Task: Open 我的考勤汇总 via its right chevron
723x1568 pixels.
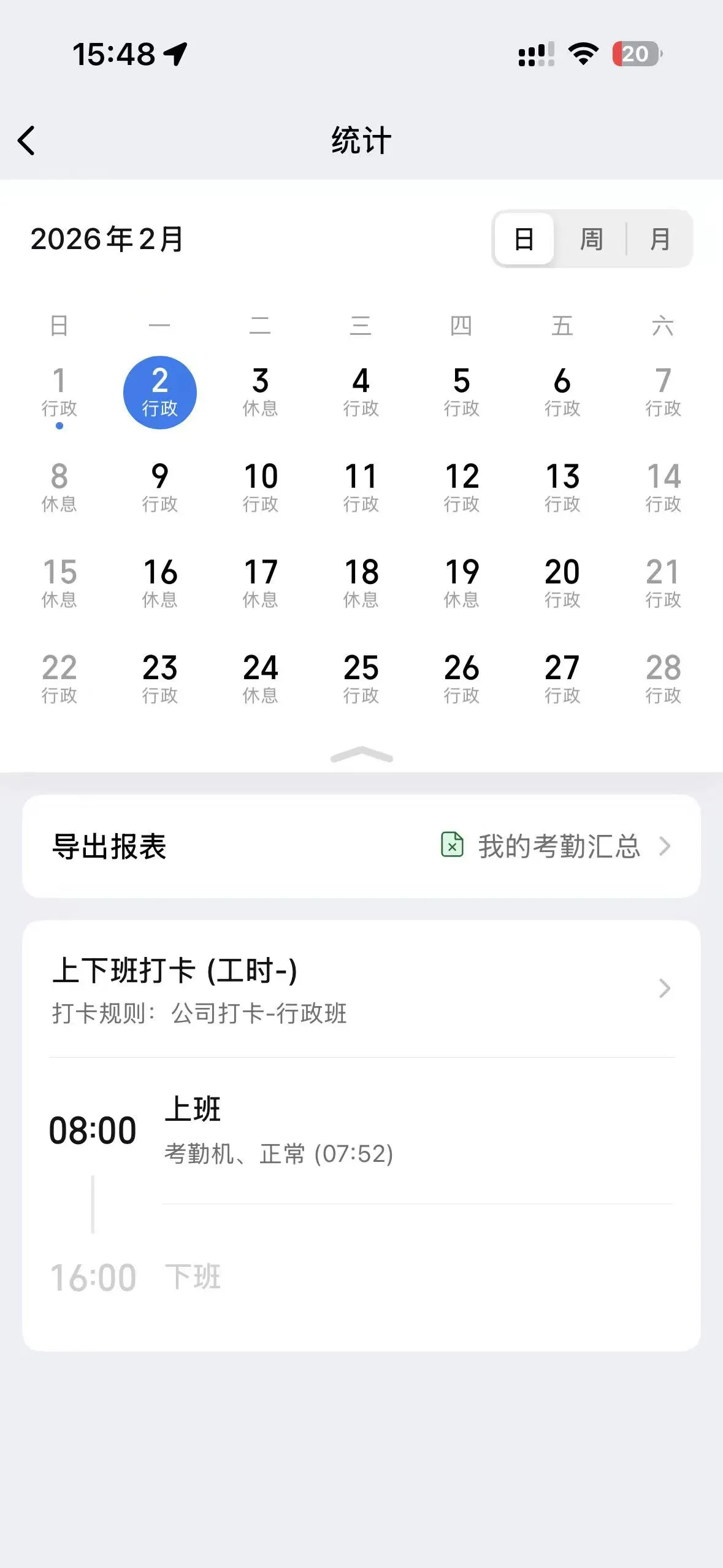Action: (665, 847)
